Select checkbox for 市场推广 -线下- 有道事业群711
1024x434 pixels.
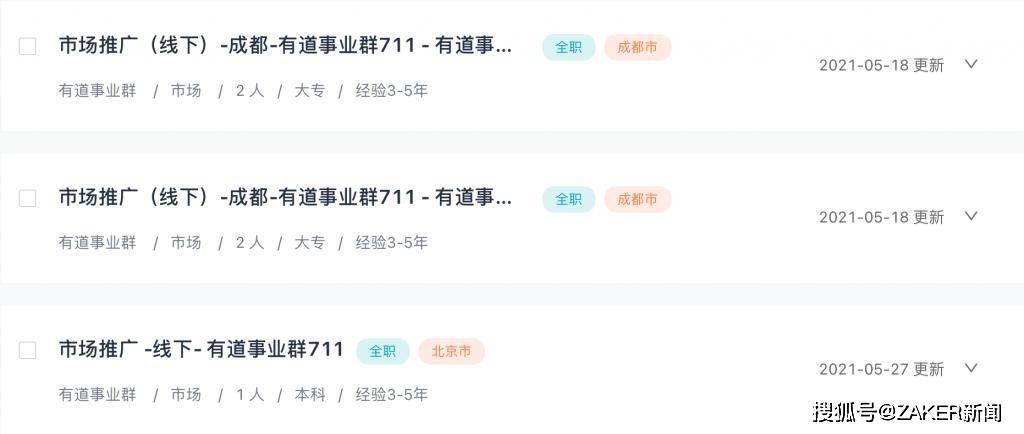28,350
